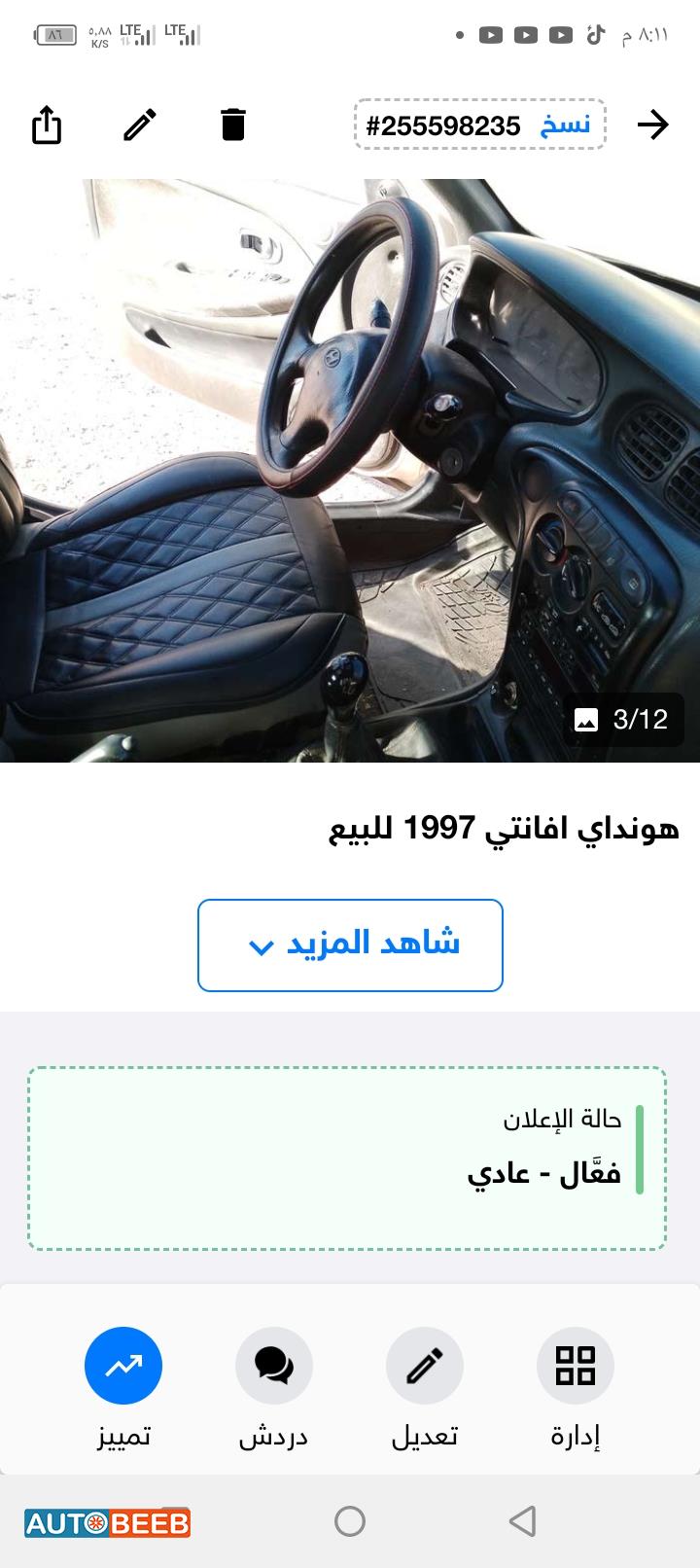Share this car listing
700x1568 pixels.
(47, 125)
